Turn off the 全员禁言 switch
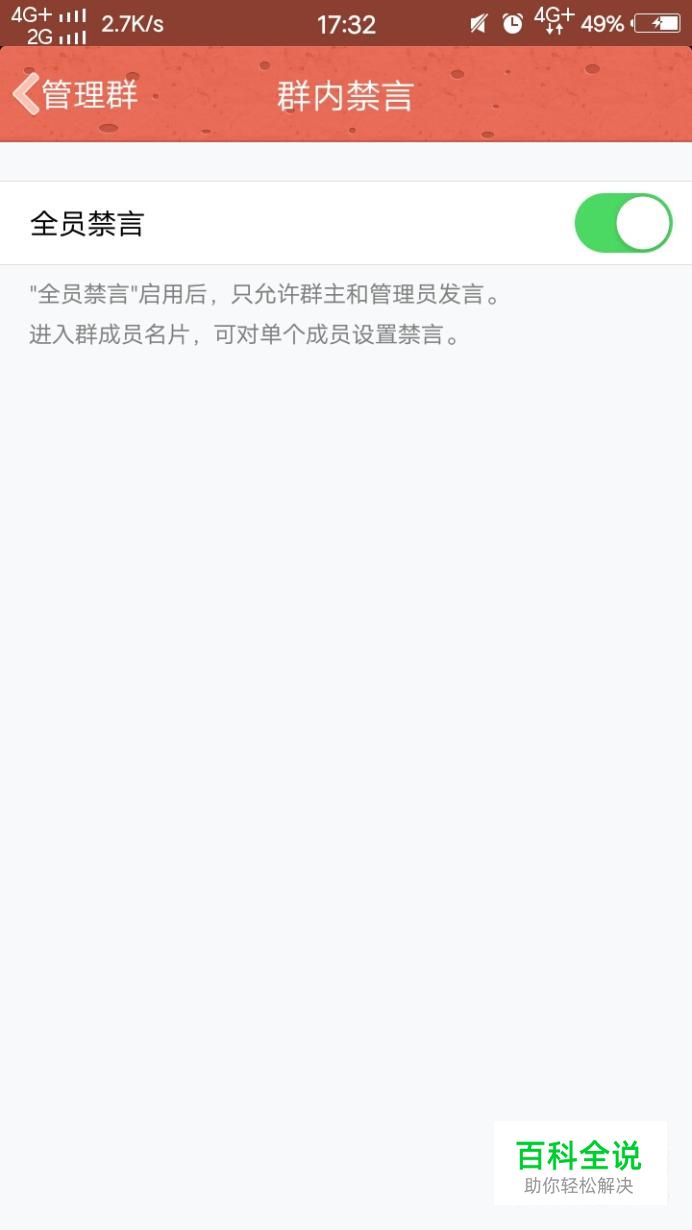Image resolution: width=692 pixels, height=1230 pixels. pos(623,223)
